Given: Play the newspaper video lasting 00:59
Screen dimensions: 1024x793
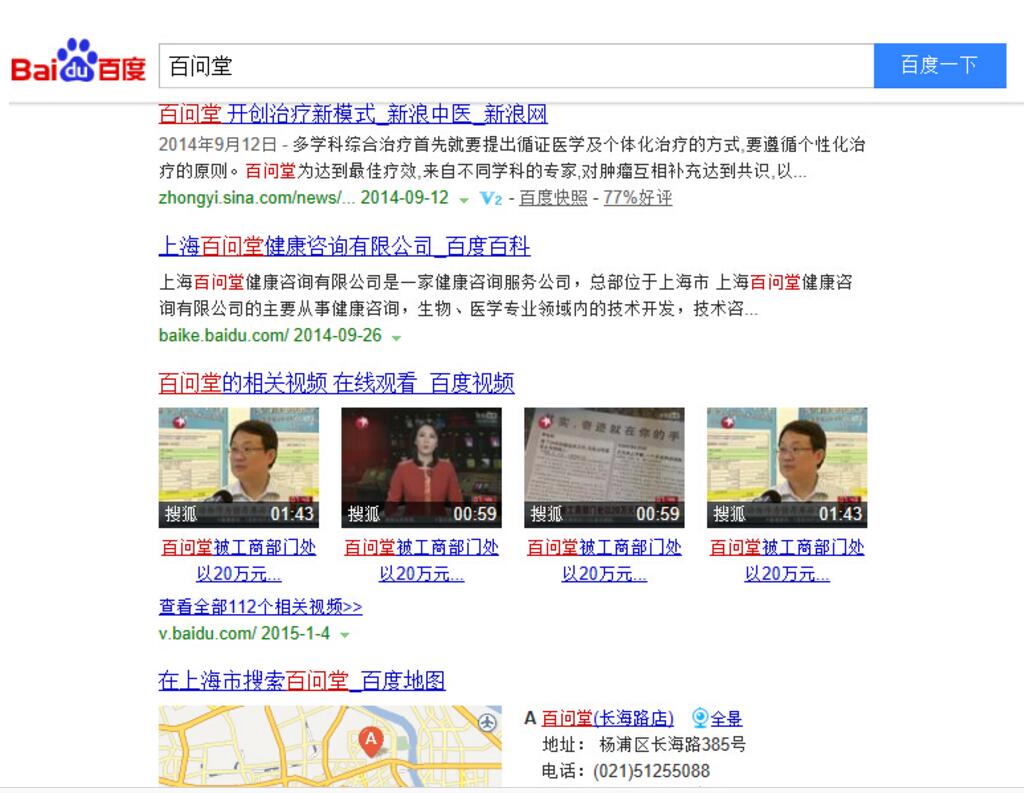Looking at the screenshot, I should click(604, 467).
